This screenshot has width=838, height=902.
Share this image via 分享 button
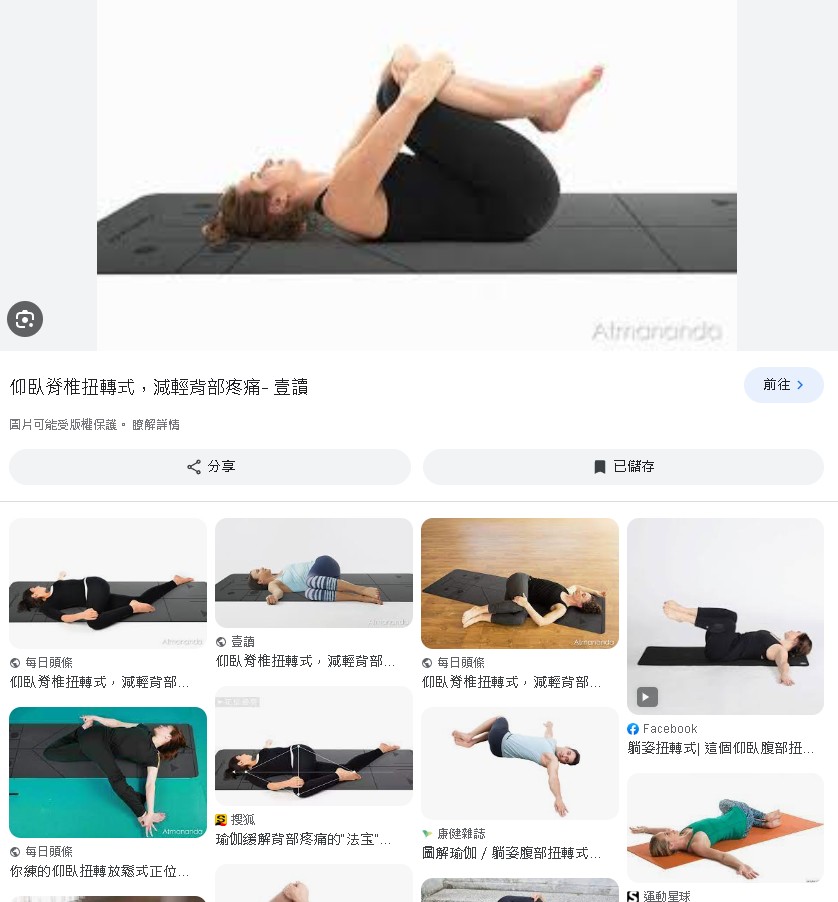(210, 467)
